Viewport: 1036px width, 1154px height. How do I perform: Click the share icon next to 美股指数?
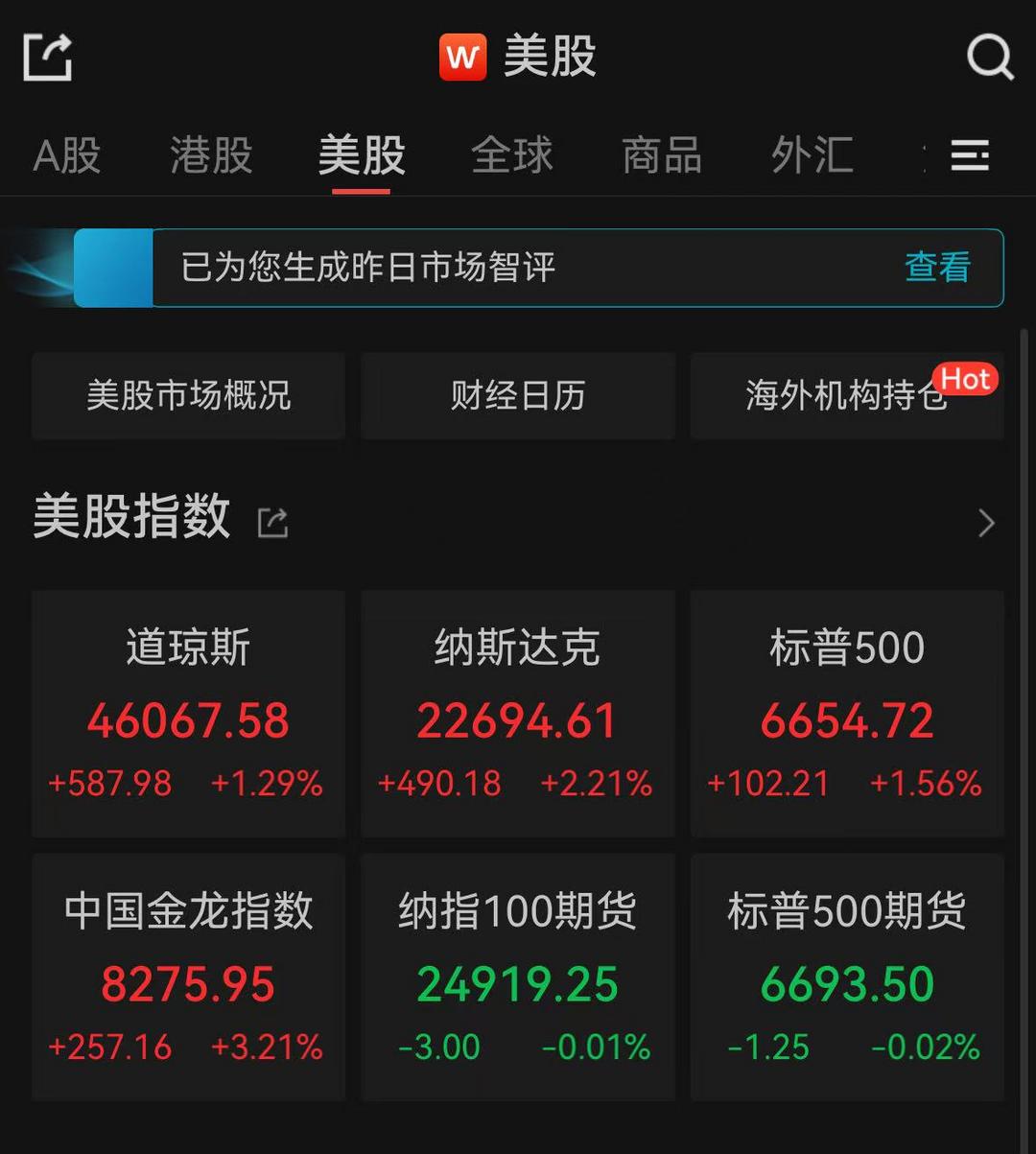274,522
